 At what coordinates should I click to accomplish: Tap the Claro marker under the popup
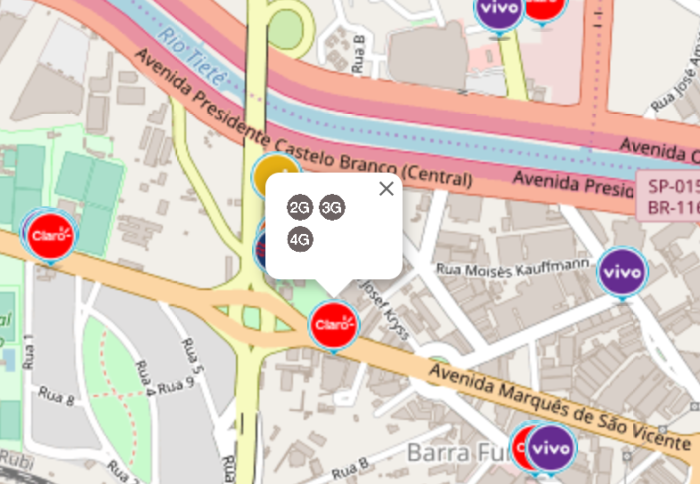point(333,324)
